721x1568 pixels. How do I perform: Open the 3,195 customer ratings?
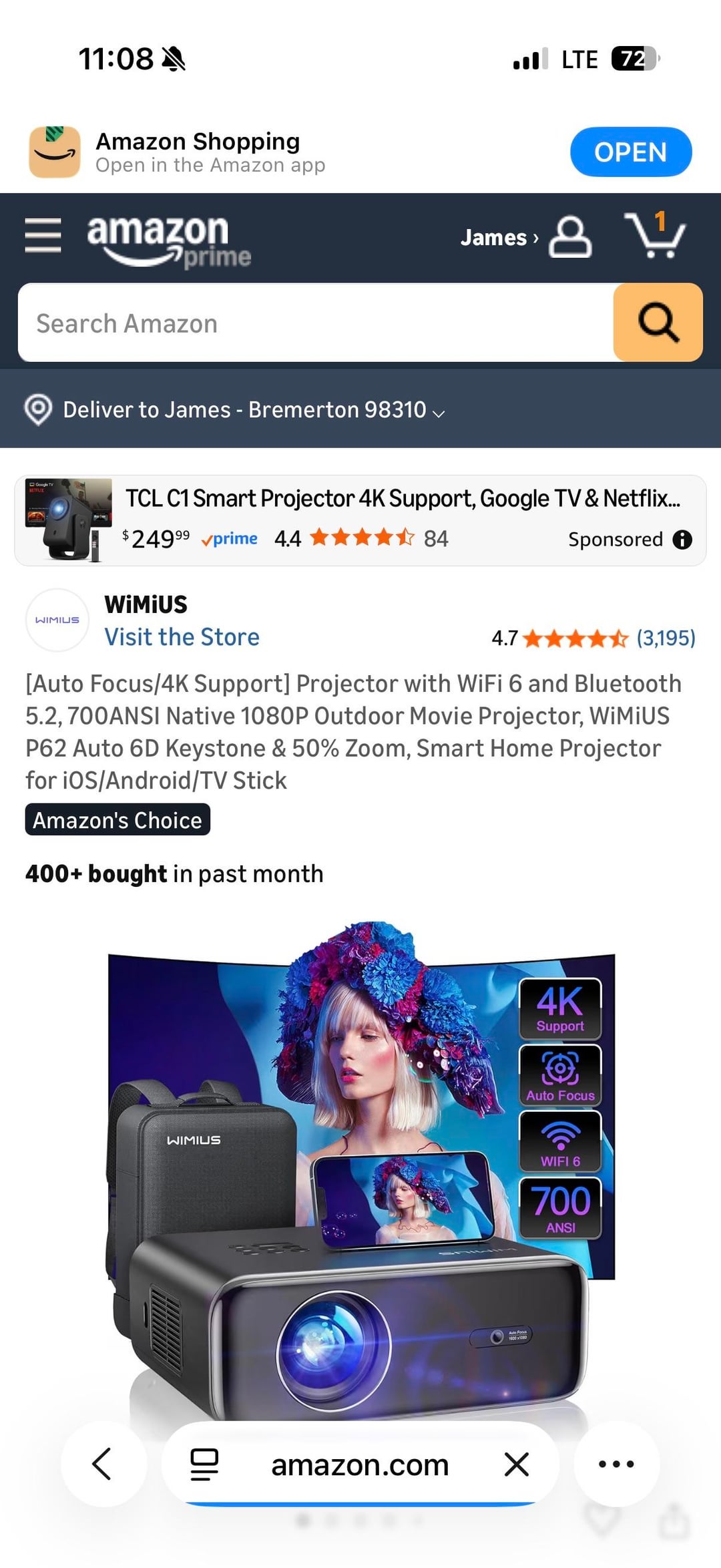click(665, 638)
